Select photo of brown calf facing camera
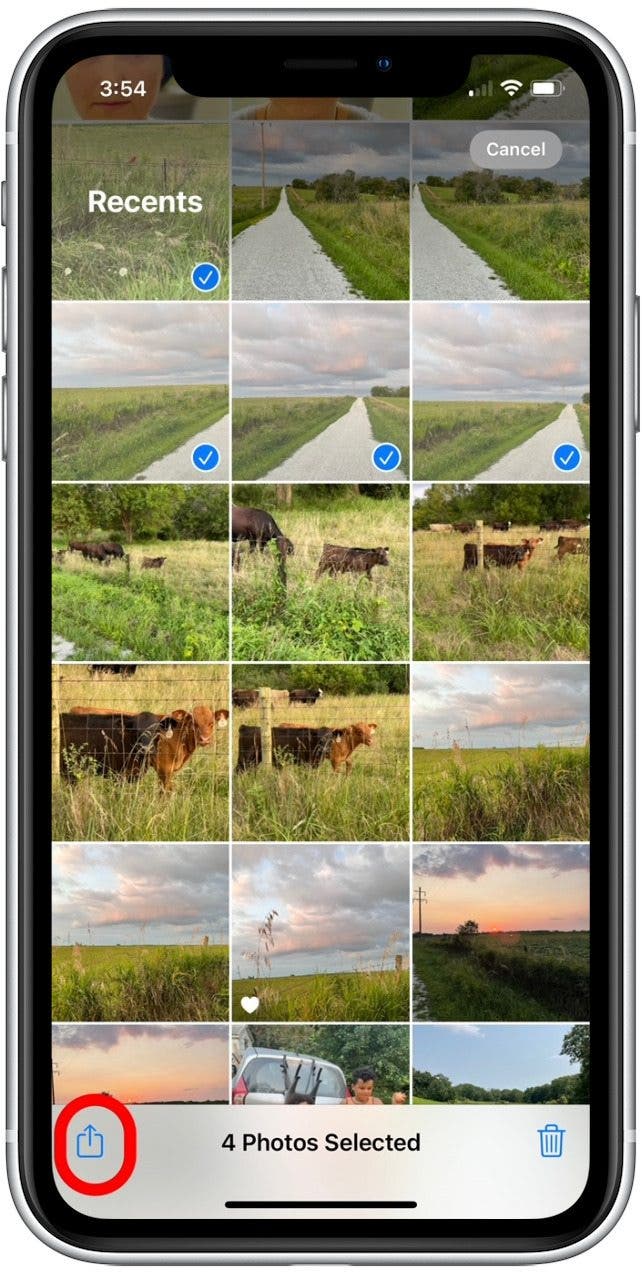Image resolution: width=642 pixels, height=1274 pixels. coord(140,752)
